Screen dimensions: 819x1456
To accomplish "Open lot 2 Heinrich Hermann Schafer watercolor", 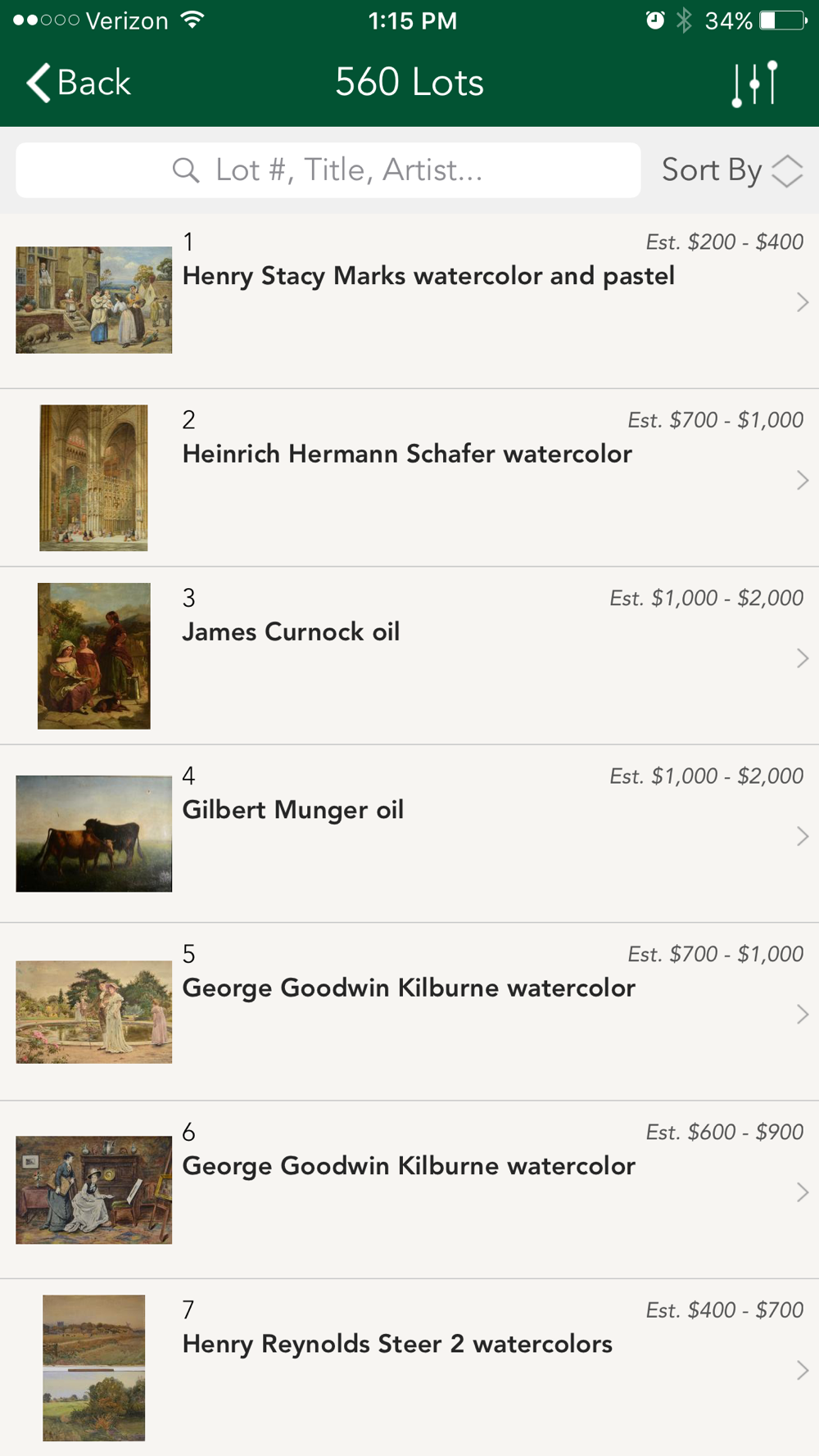I will tap(409, 478).
